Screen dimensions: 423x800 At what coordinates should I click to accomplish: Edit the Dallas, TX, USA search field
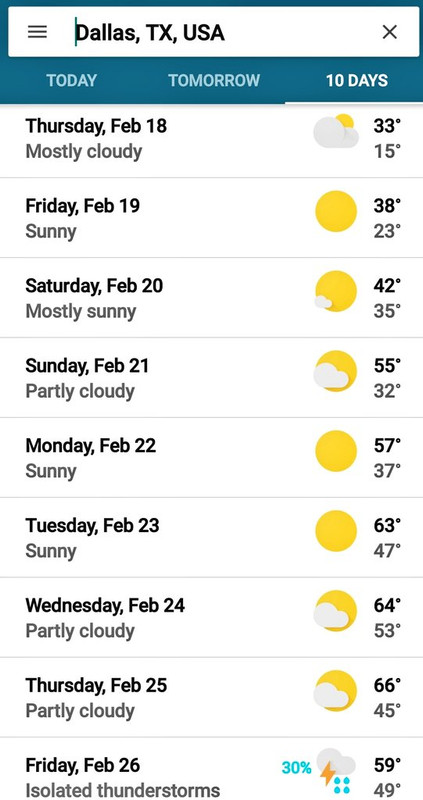point(219,33)
